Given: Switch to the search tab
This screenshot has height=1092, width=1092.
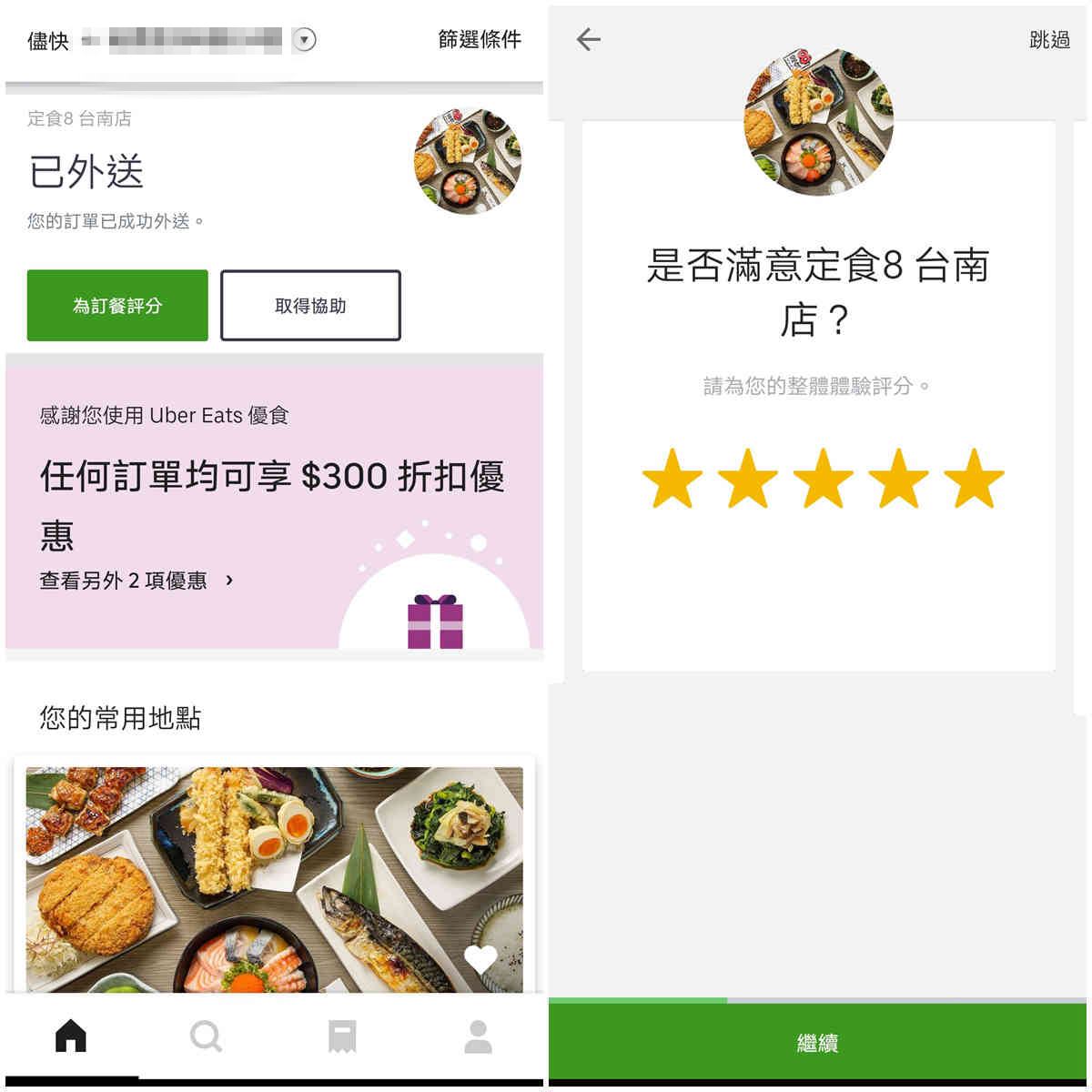Looking at the screenshot, I should pos(206,1036).
